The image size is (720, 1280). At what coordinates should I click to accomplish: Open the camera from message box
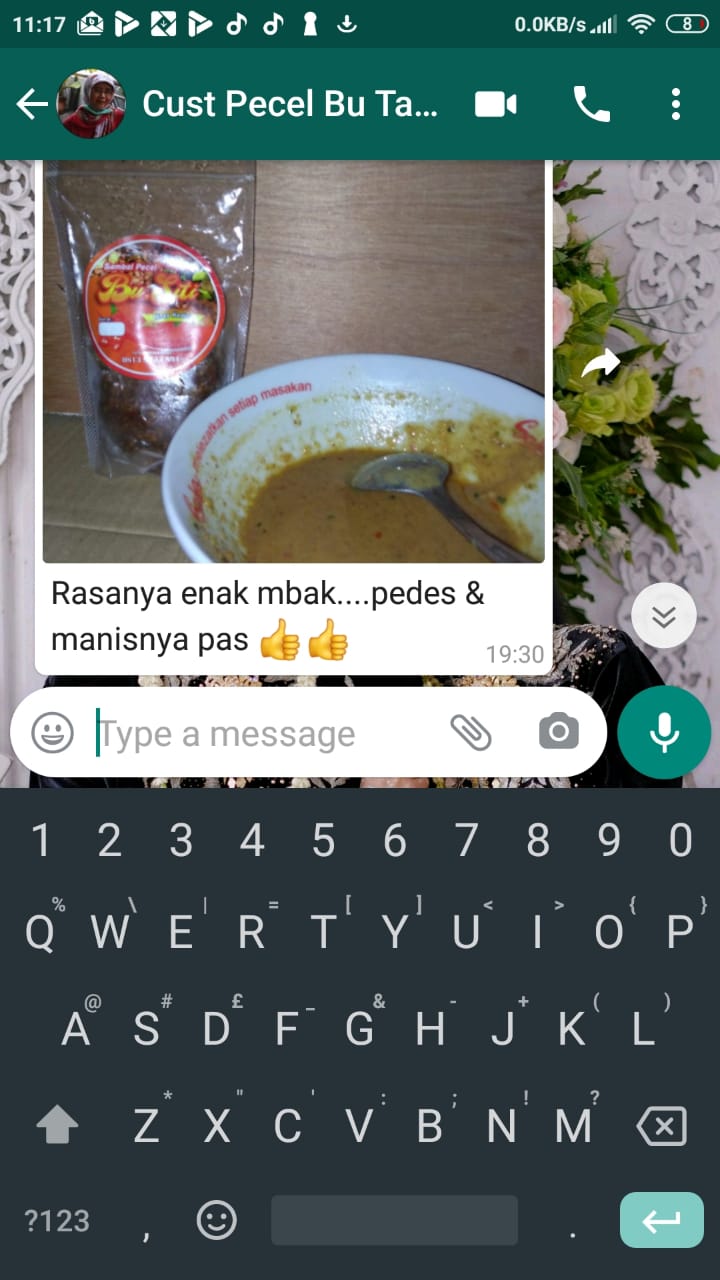[558, 733]
